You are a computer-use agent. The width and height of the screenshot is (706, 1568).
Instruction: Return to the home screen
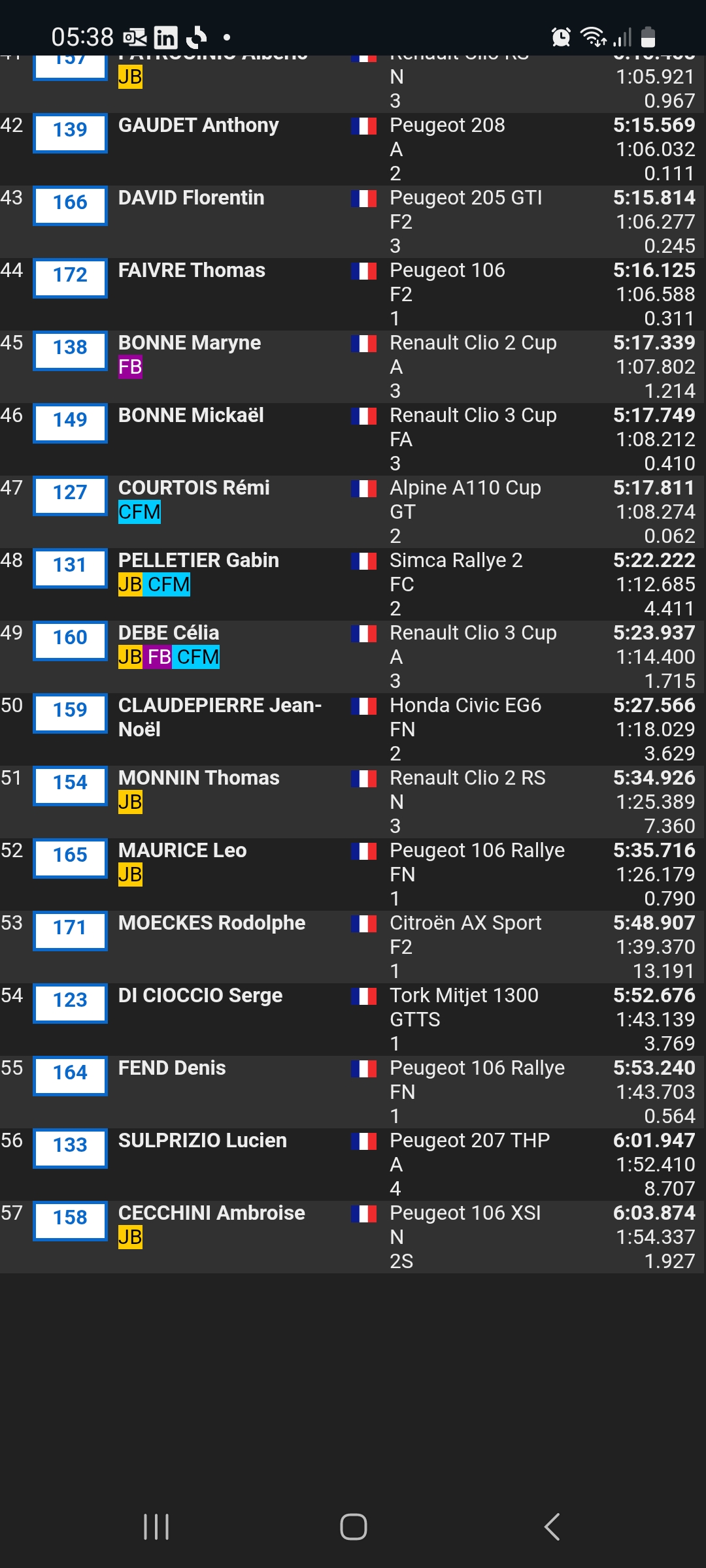tap(353, 1527)
